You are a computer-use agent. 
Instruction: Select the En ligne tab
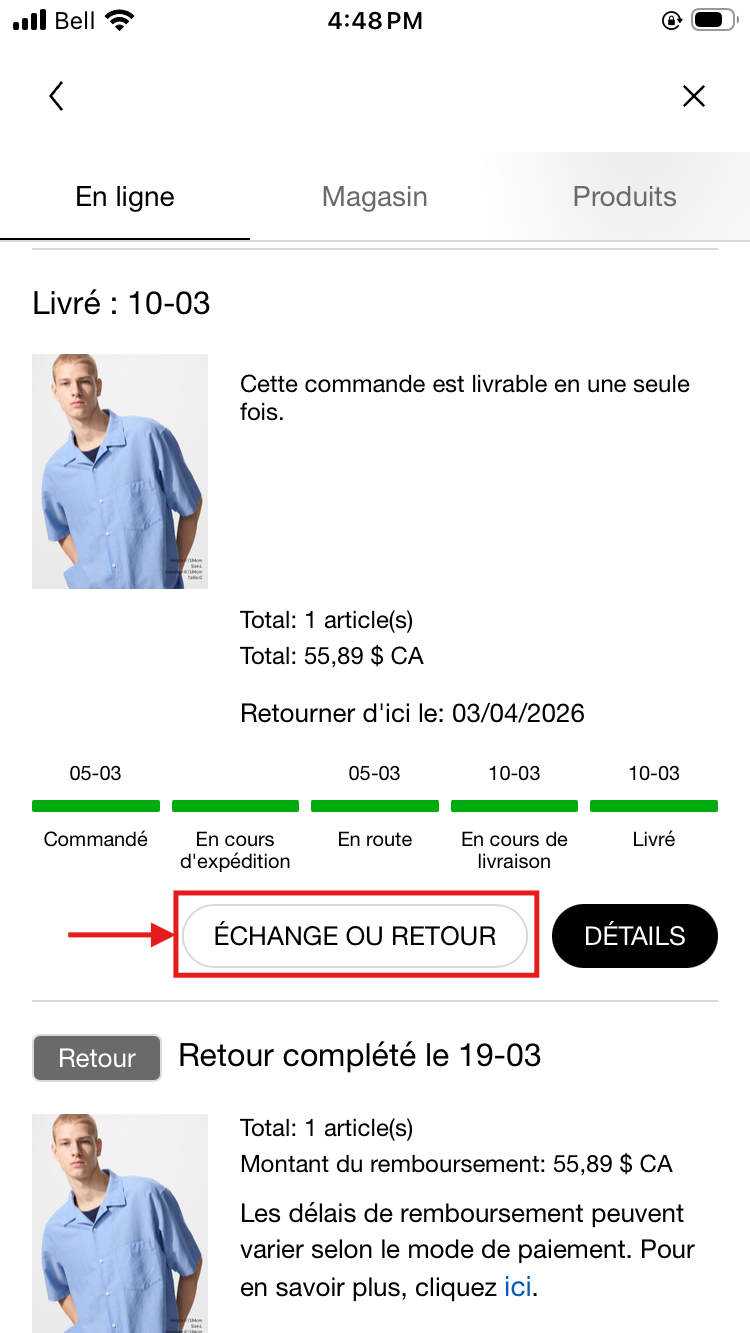click(x=124, y=196)
